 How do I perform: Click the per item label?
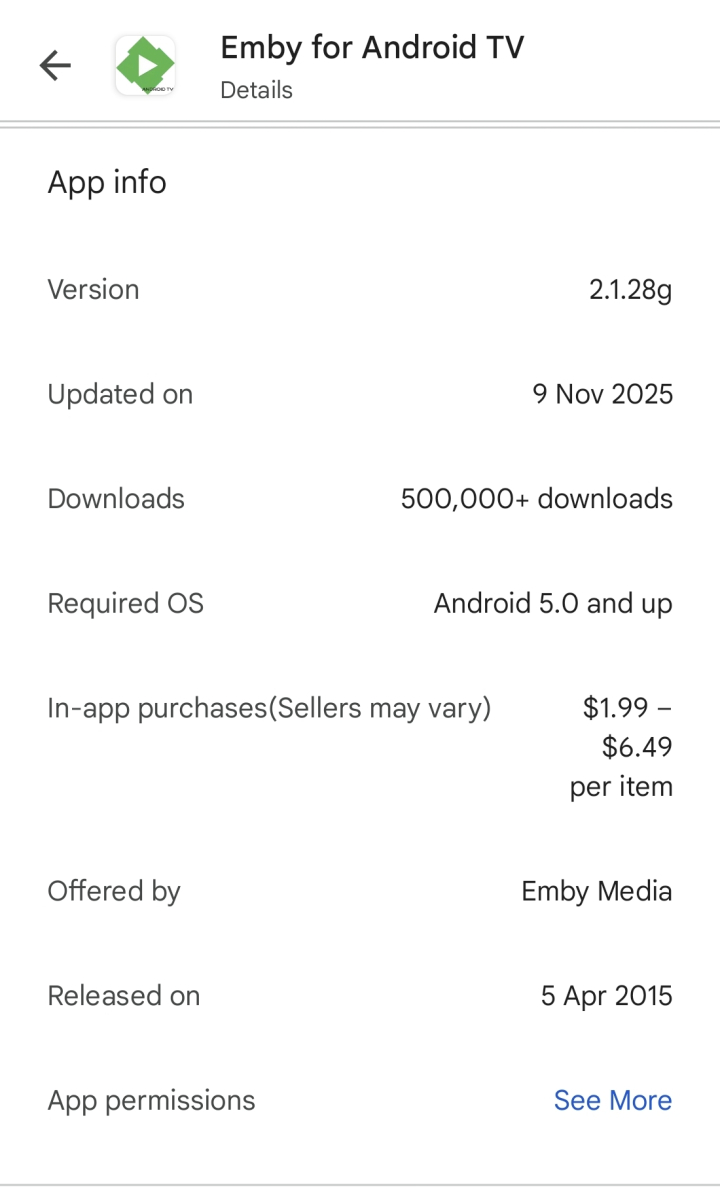click(621, 786)
